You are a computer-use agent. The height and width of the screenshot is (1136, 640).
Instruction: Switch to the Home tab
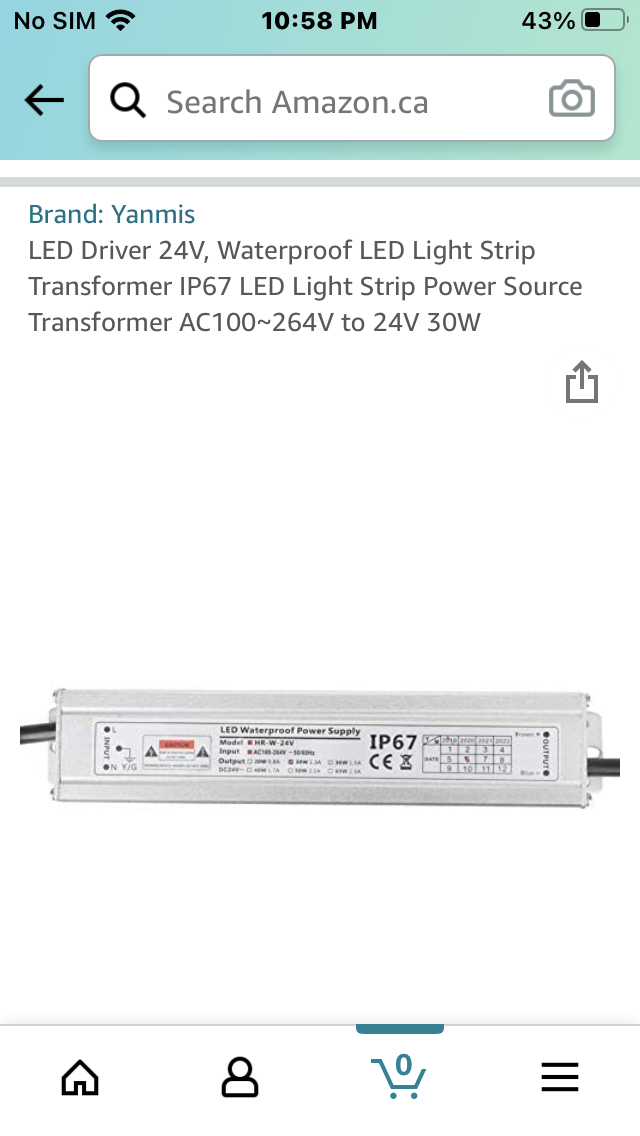[x=80, y=1077]
